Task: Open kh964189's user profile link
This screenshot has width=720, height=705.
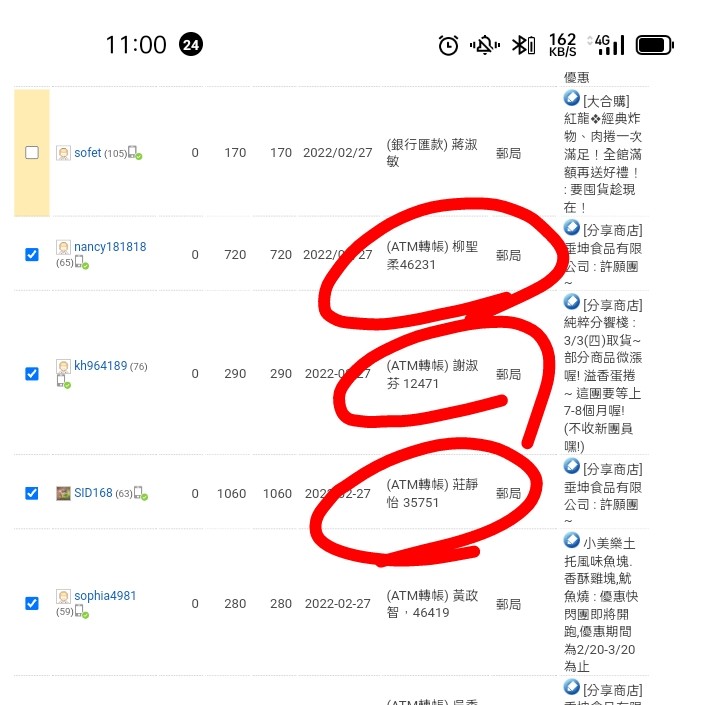Action: [100, 366]
